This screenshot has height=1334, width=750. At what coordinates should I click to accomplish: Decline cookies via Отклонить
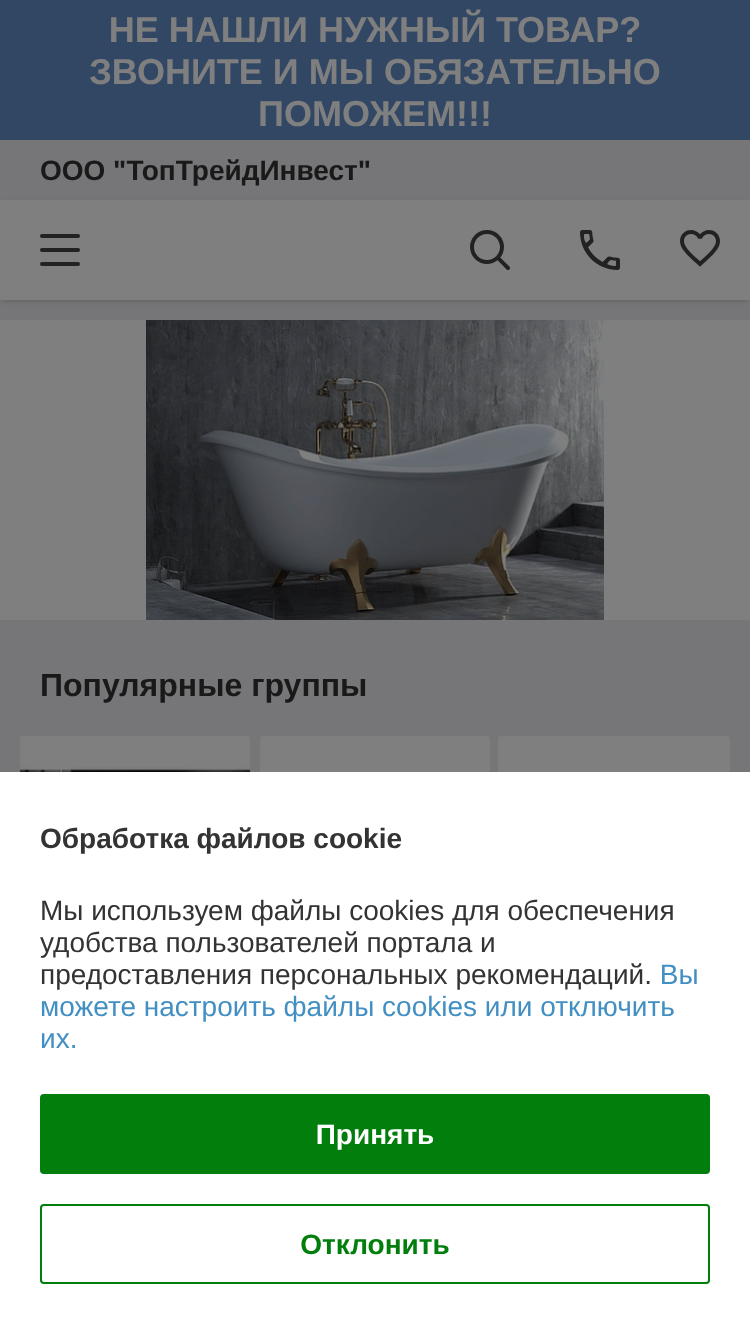(375, 1244)
